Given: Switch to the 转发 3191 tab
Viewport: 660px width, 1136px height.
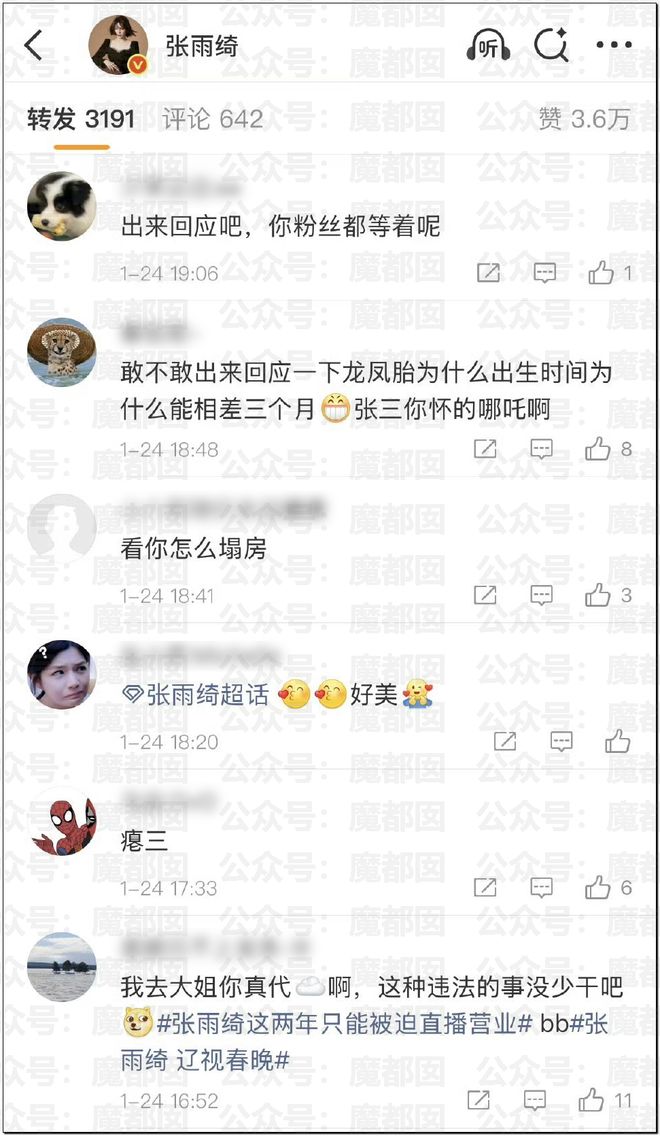Looking at the screenshot, I should coord(81,120).
